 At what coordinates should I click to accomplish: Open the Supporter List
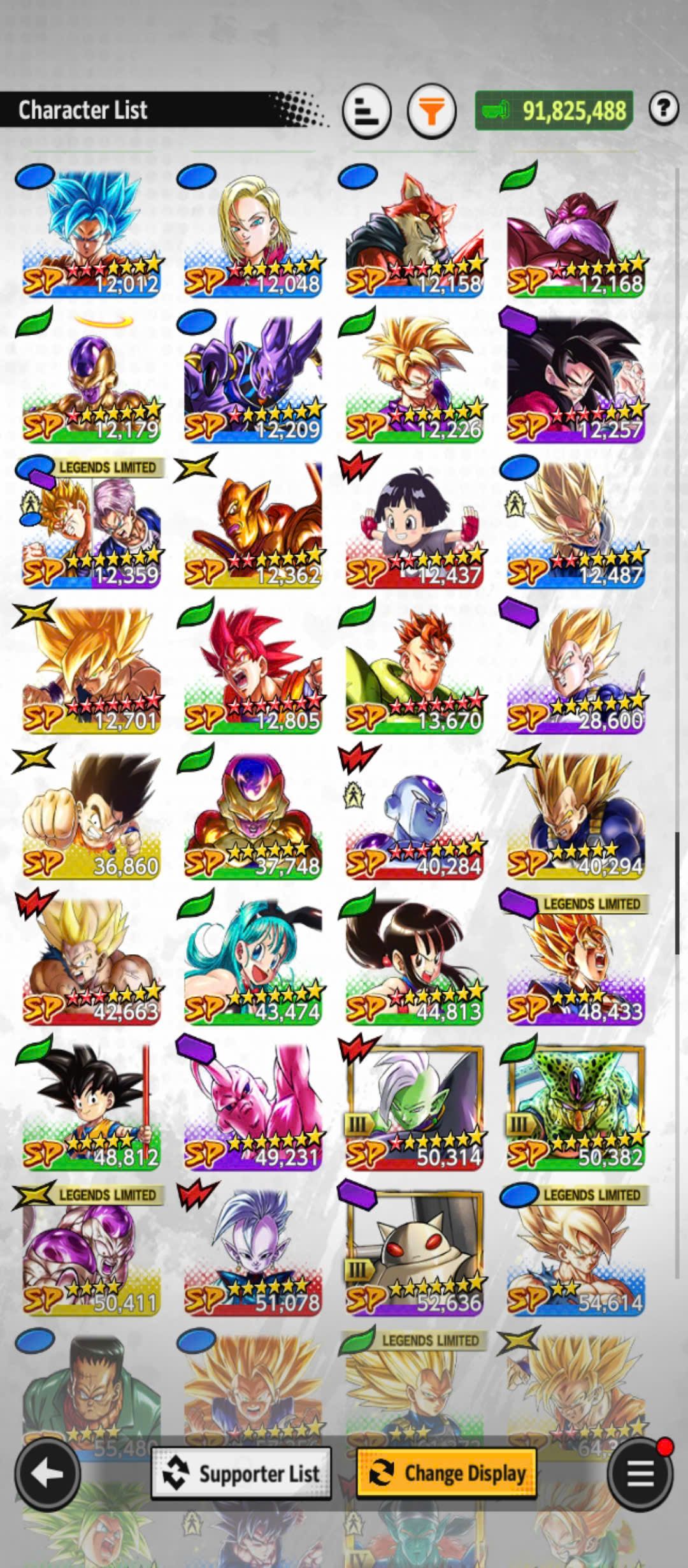241,1473
